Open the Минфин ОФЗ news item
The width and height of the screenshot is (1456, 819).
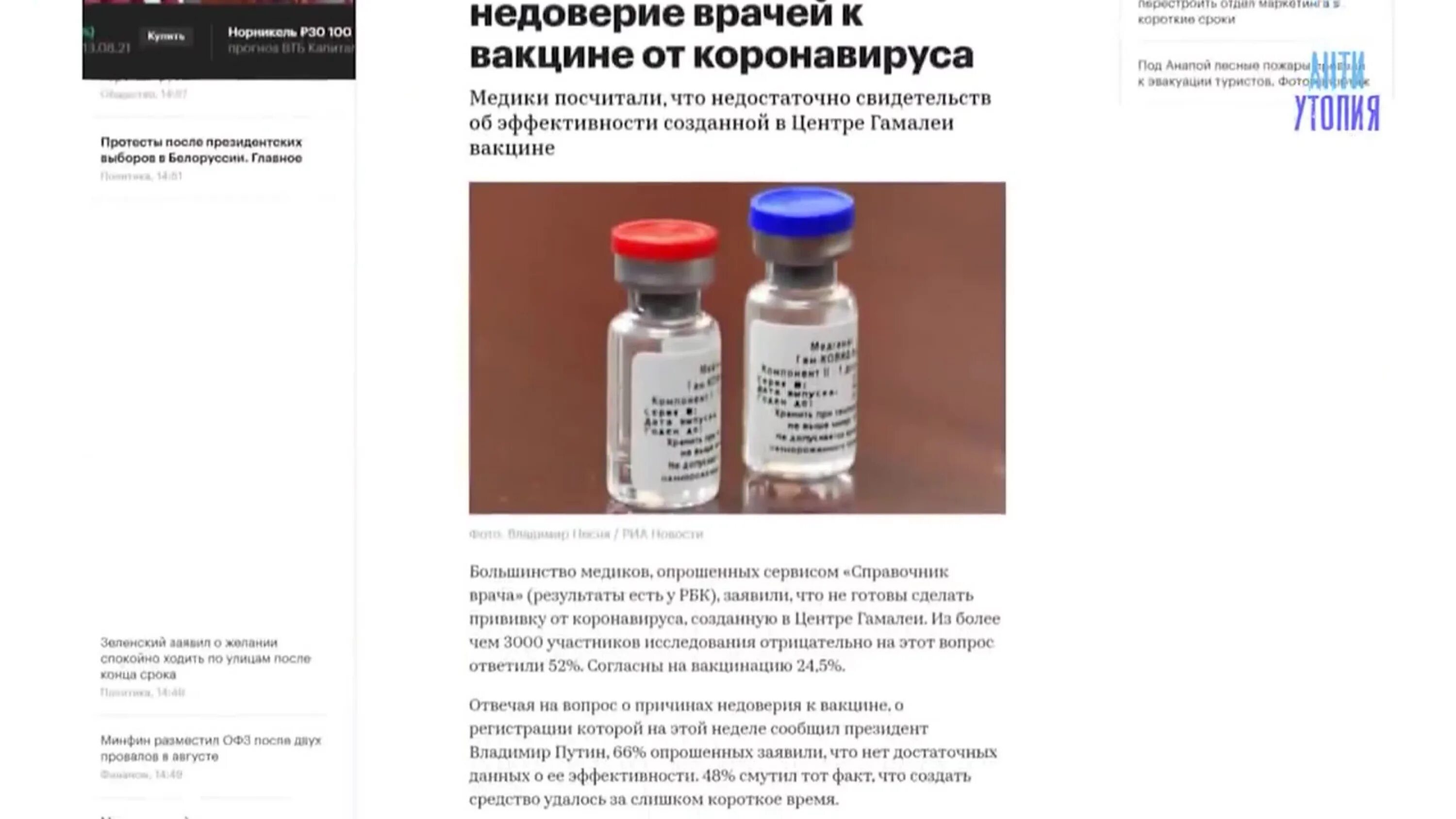(x=211, y=748)
